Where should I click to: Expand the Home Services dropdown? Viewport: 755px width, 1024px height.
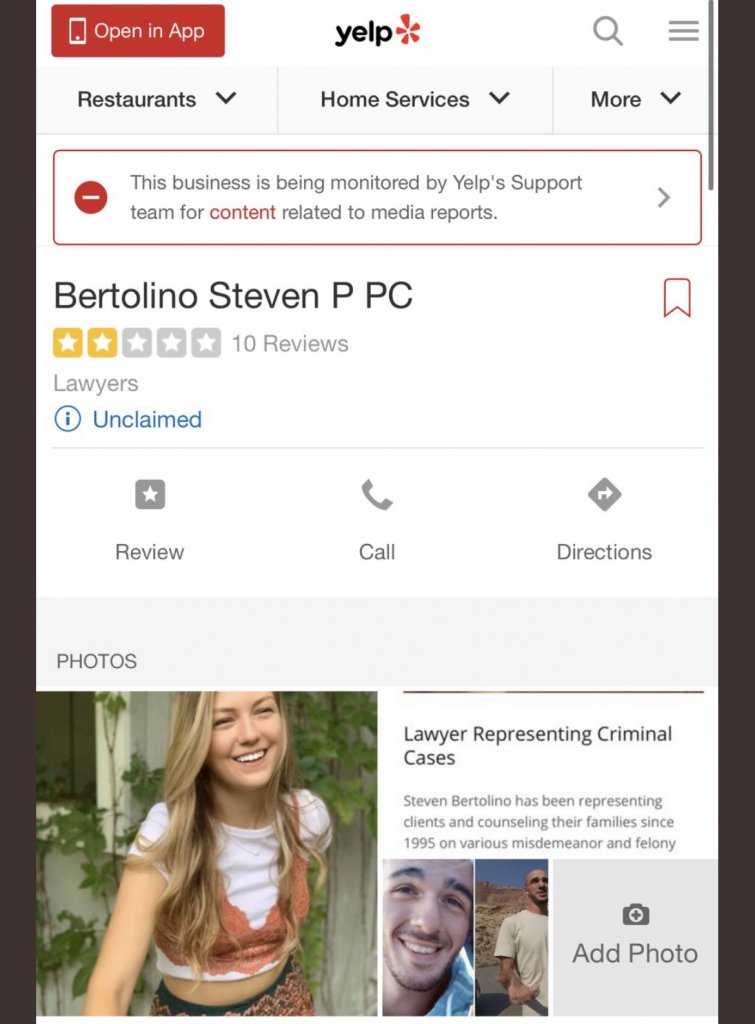[414, 99]
